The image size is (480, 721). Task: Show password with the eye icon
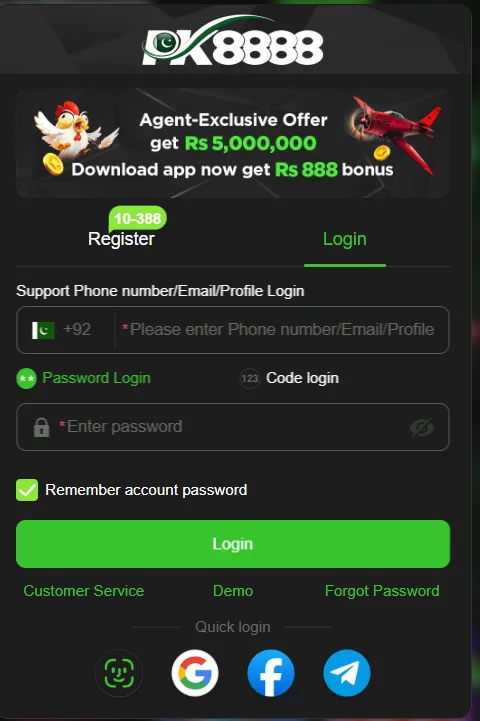[422, 427]
